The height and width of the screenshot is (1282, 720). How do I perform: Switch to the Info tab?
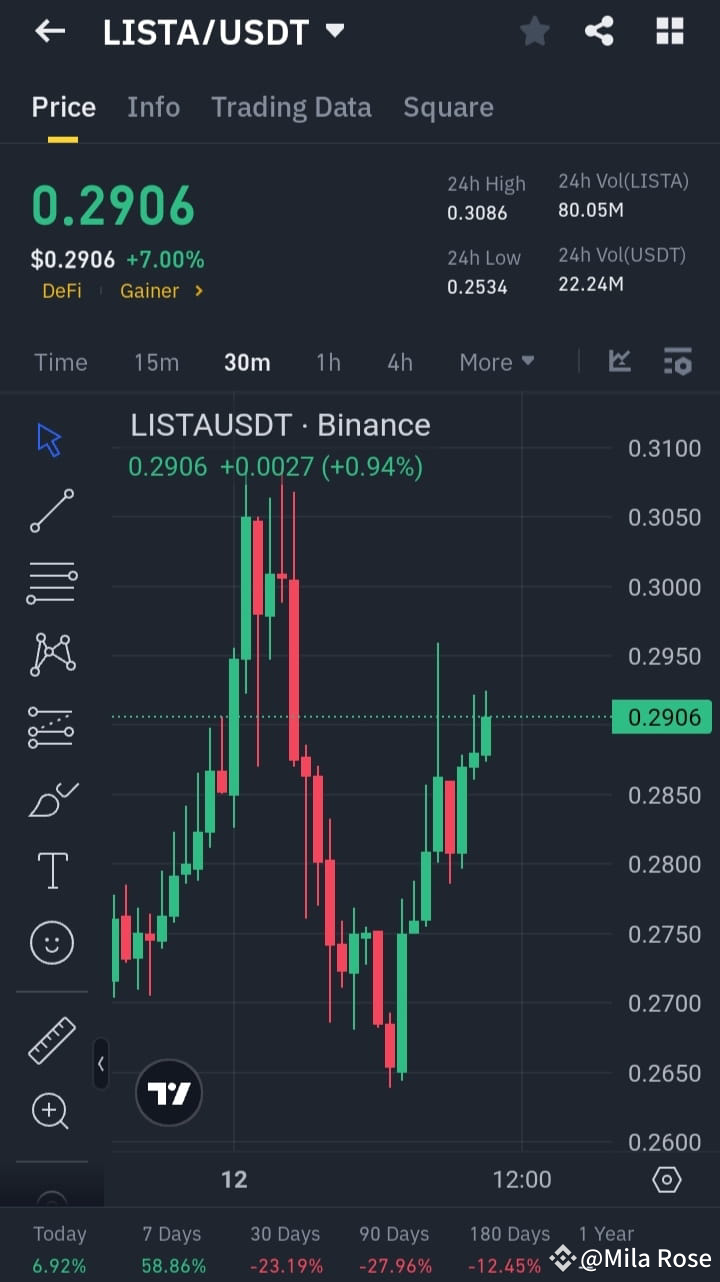[x=153, y=107]
